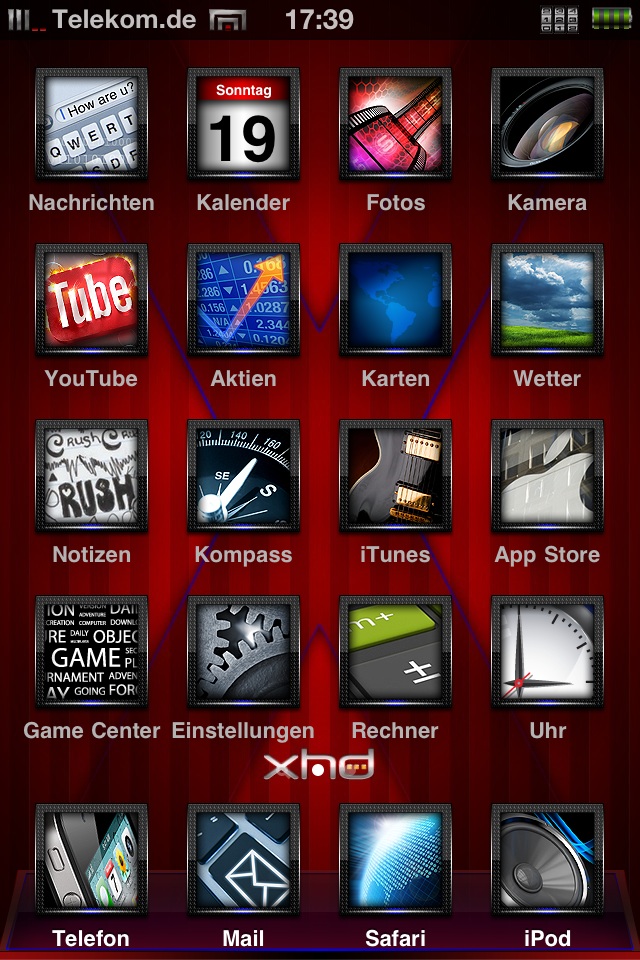The width and height of the screenshot is (640, 960).
Task: Open the Nachrichten app
Action: click(x=91, y=125)
